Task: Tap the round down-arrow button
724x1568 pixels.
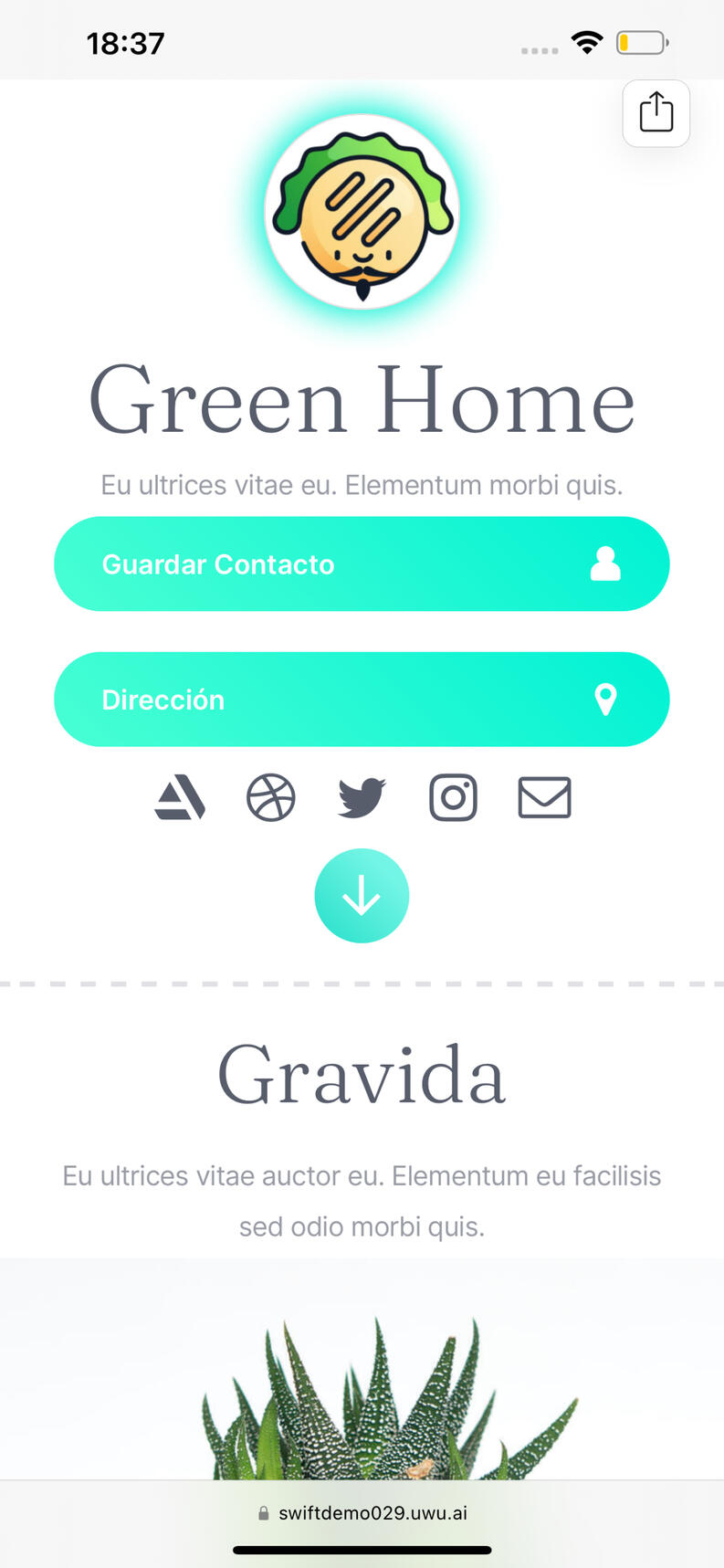Action: click(362, 896)
